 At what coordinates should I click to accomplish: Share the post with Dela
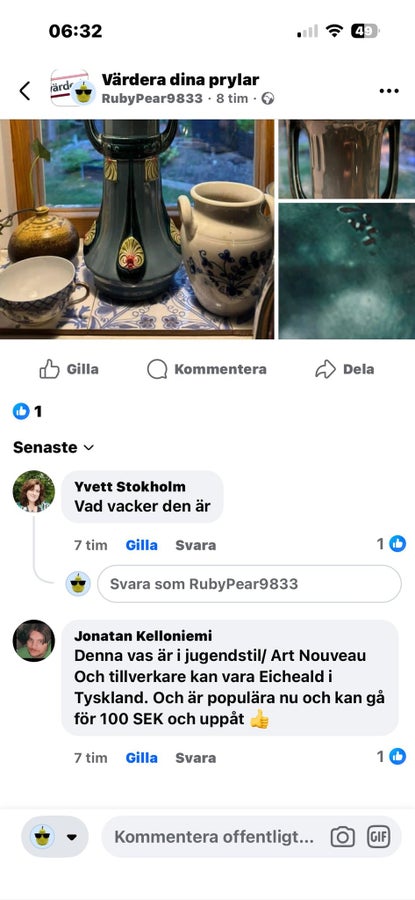coord(345,369)
